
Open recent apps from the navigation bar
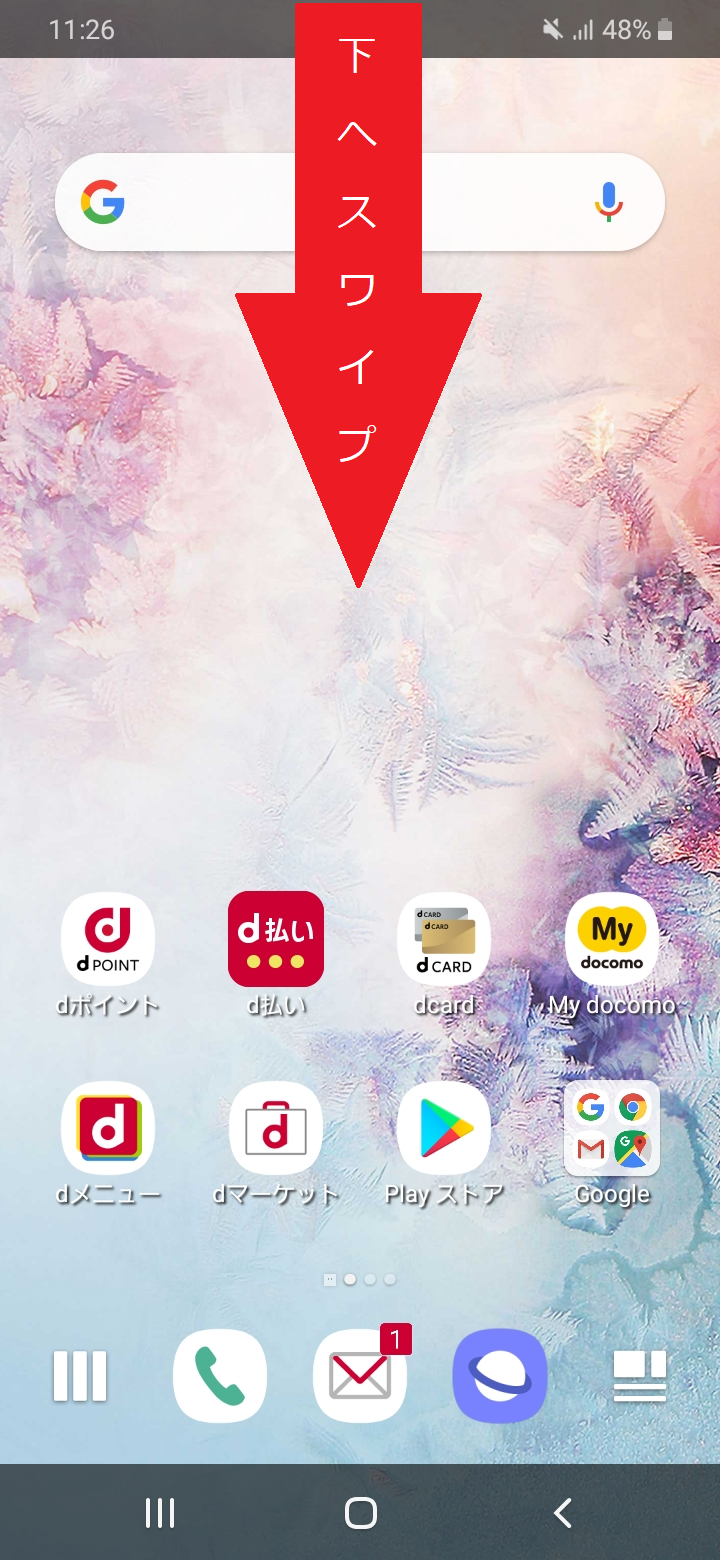click(160, 1513)
